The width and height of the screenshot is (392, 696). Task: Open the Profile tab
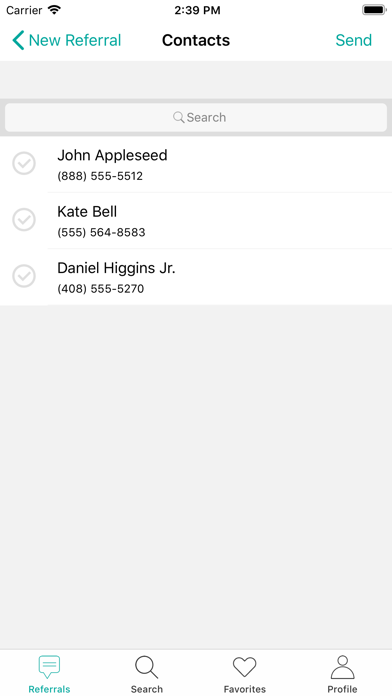click(342, 674)
